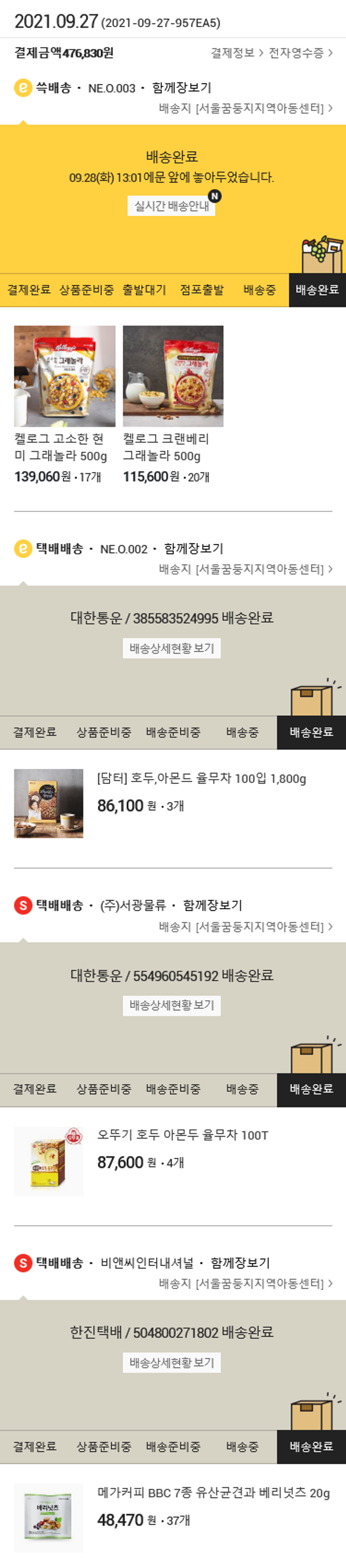Open 켈로그 고소한 현미 그래놀라 500g product
This screenshot has height=1568, width=346.
point(65,376)
